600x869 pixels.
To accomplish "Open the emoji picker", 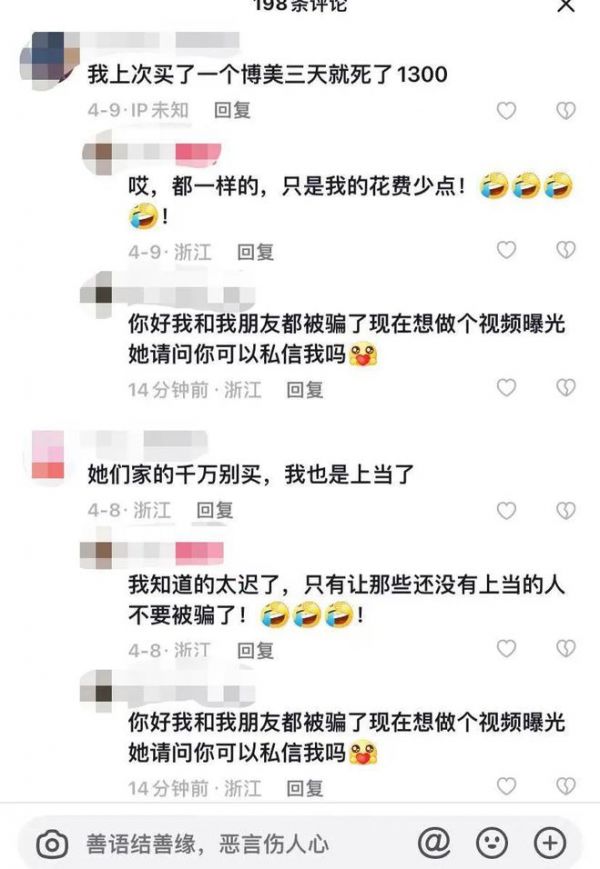I will (491, 843).
